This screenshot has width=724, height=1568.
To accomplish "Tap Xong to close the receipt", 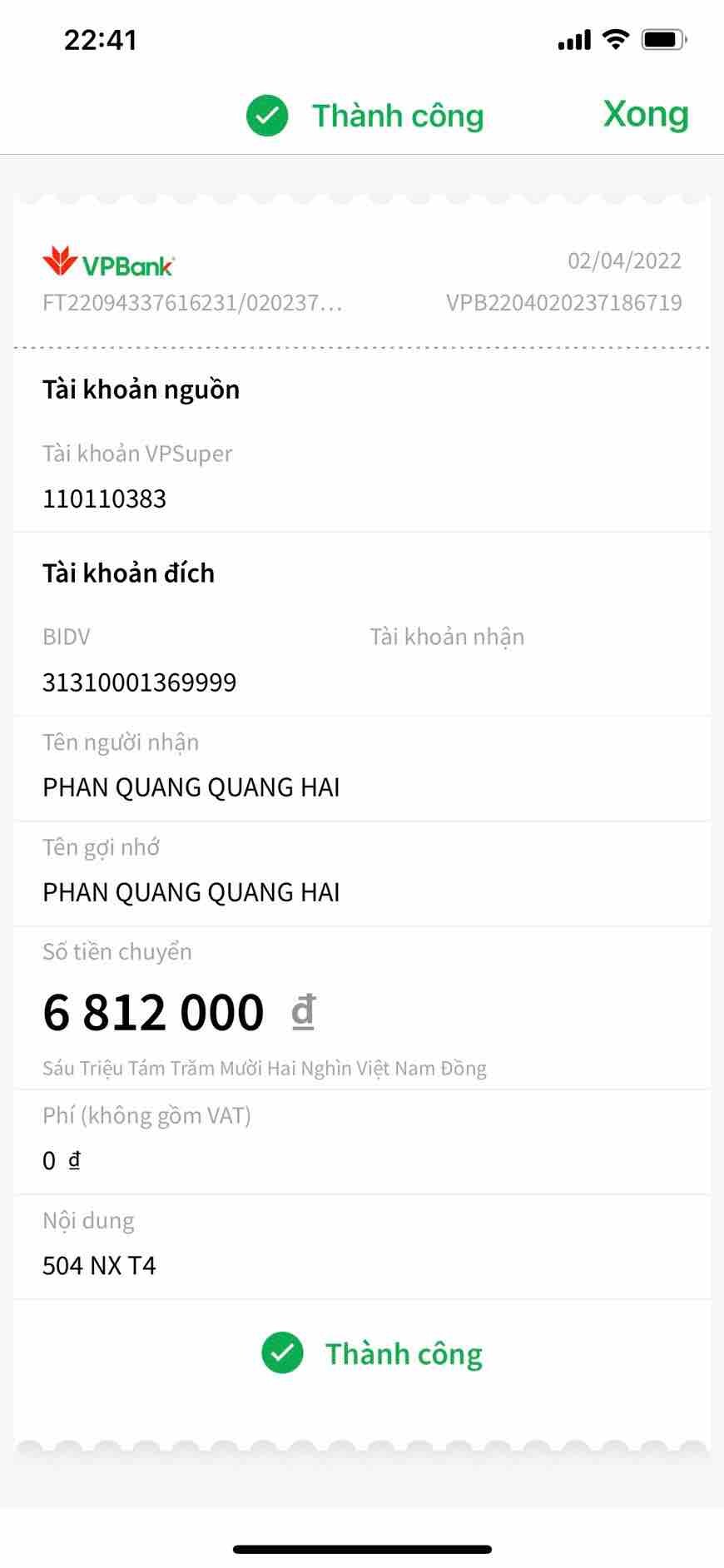I will (646, 115).
